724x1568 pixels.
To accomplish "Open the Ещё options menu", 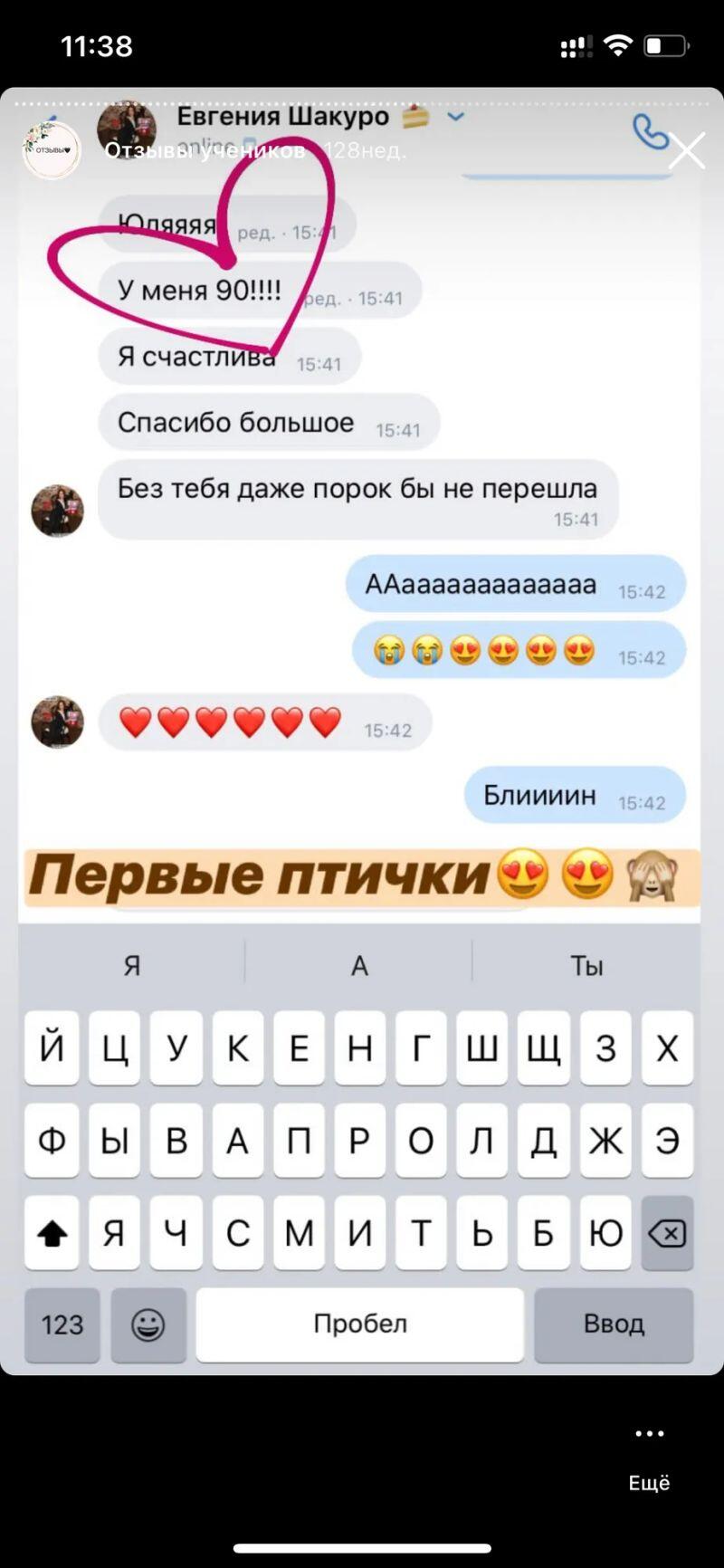I will 649,1449.
